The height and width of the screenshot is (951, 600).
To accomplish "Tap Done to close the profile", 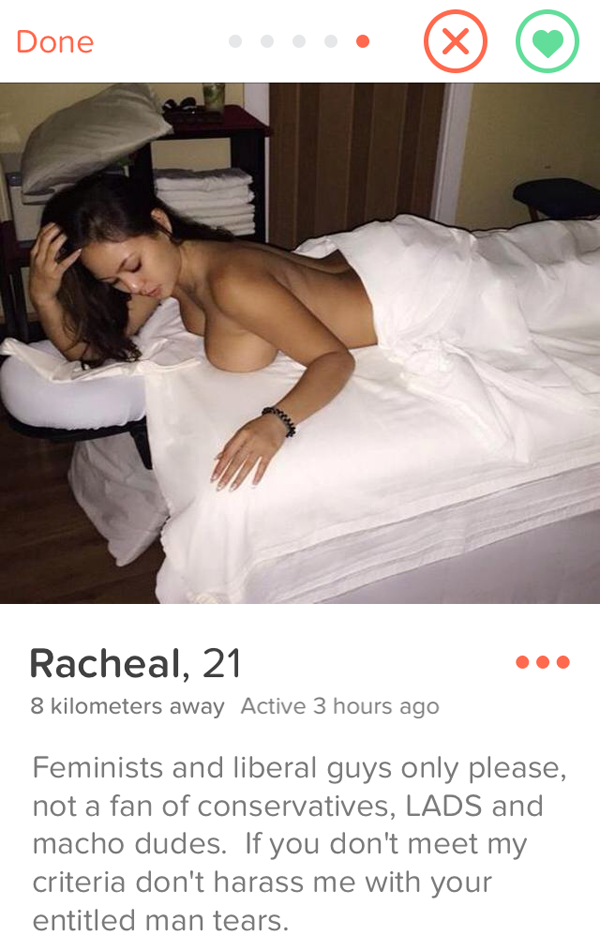I will [54, 42].
